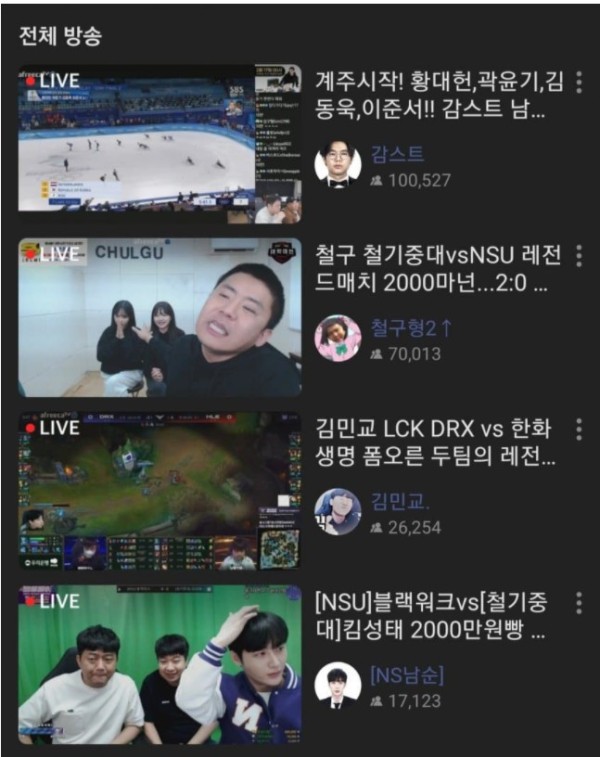Image resolution: width=600 pixels, height=757 pixels.
Task: Tap 김민교.'s profile avatar
Action: pos(338,511)
